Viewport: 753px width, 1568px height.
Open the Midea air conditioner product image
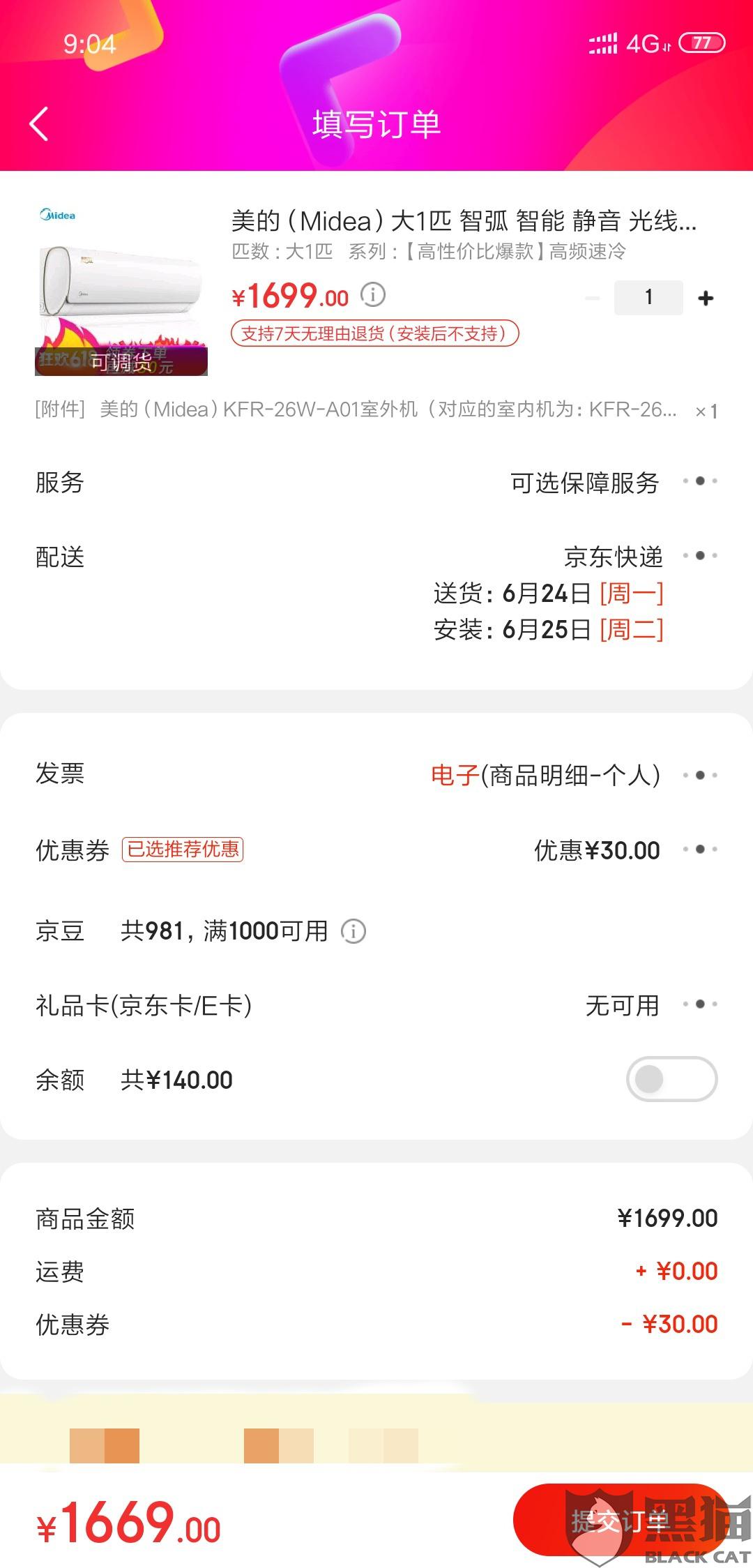(121, 290)
